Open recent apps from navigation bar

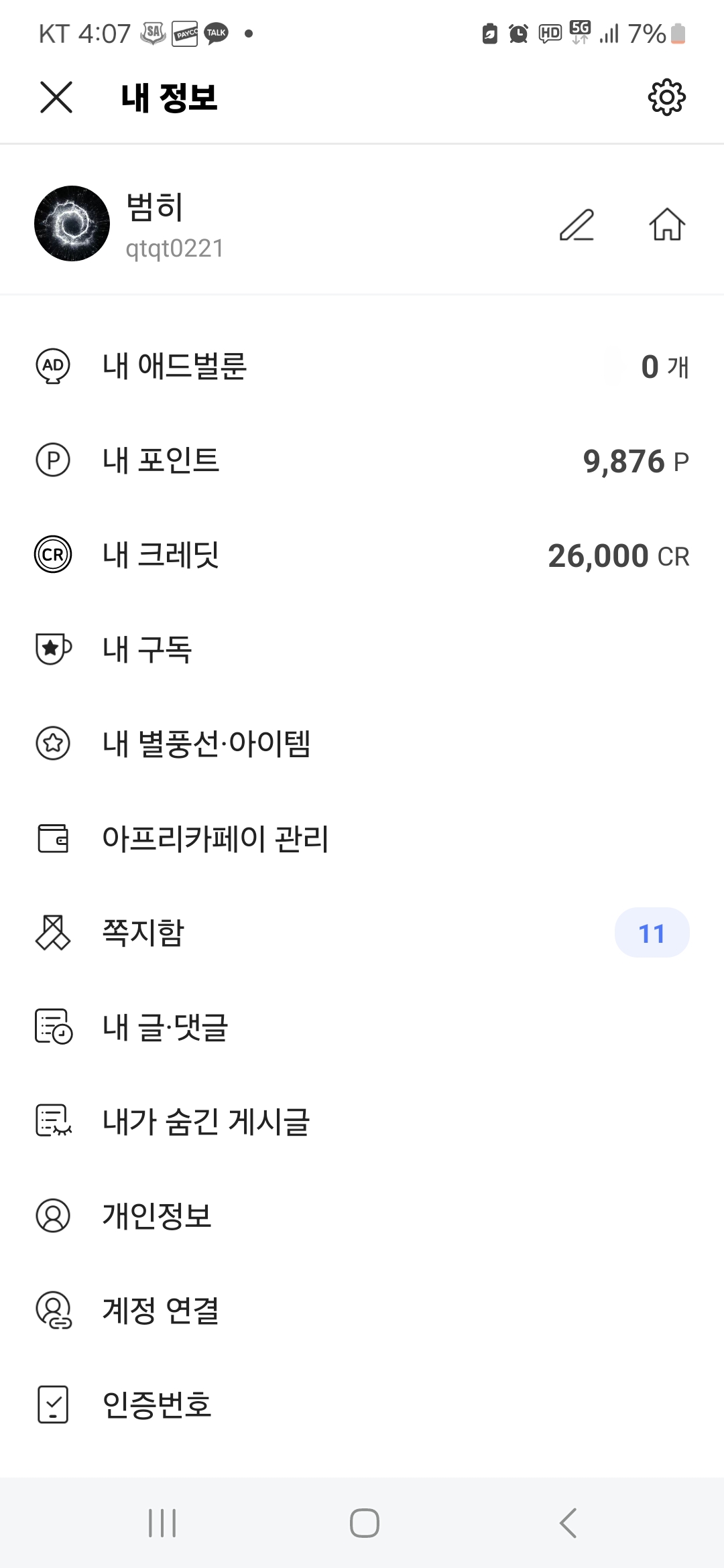162,1523
